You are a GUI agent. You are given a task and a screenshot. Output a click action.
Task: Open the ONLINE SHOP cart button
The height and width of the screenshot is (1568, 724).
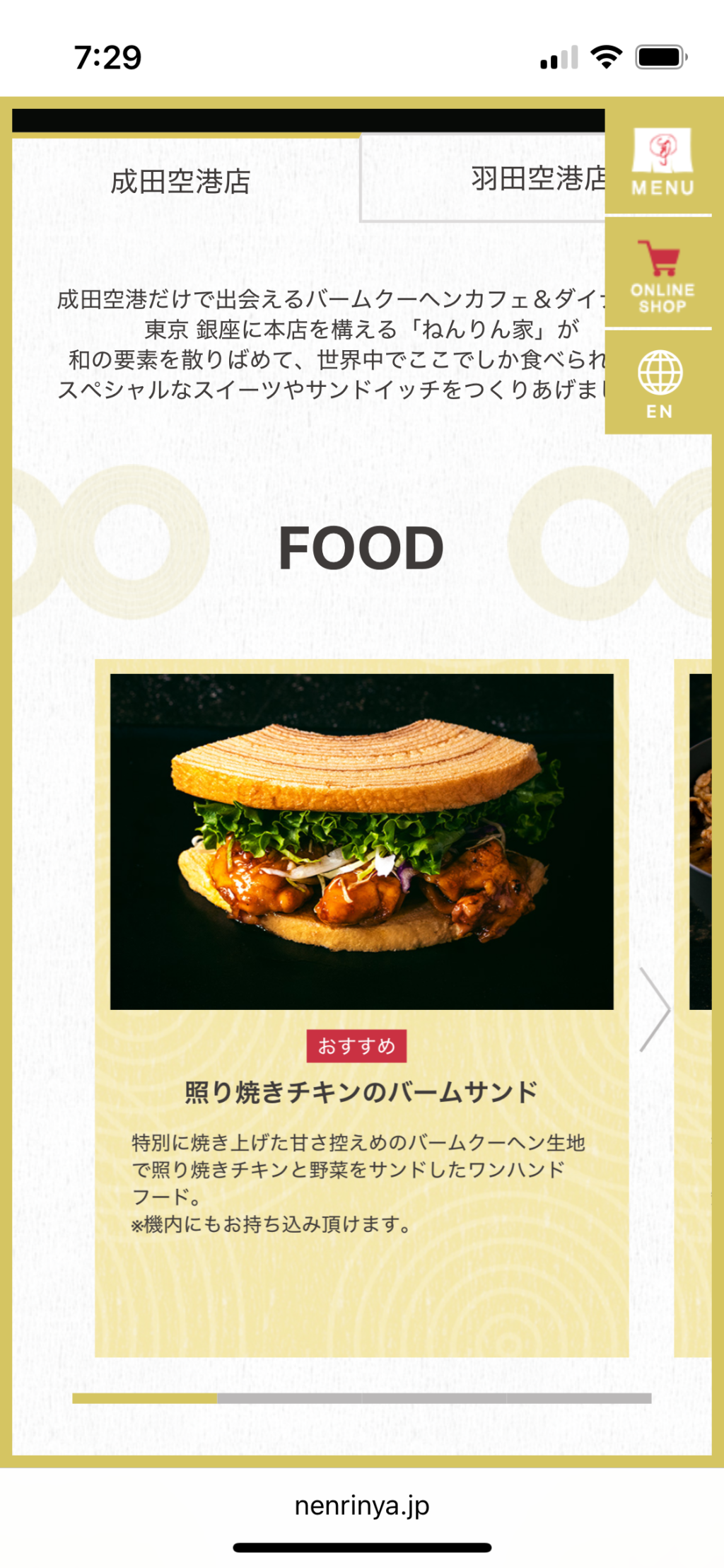662,276
